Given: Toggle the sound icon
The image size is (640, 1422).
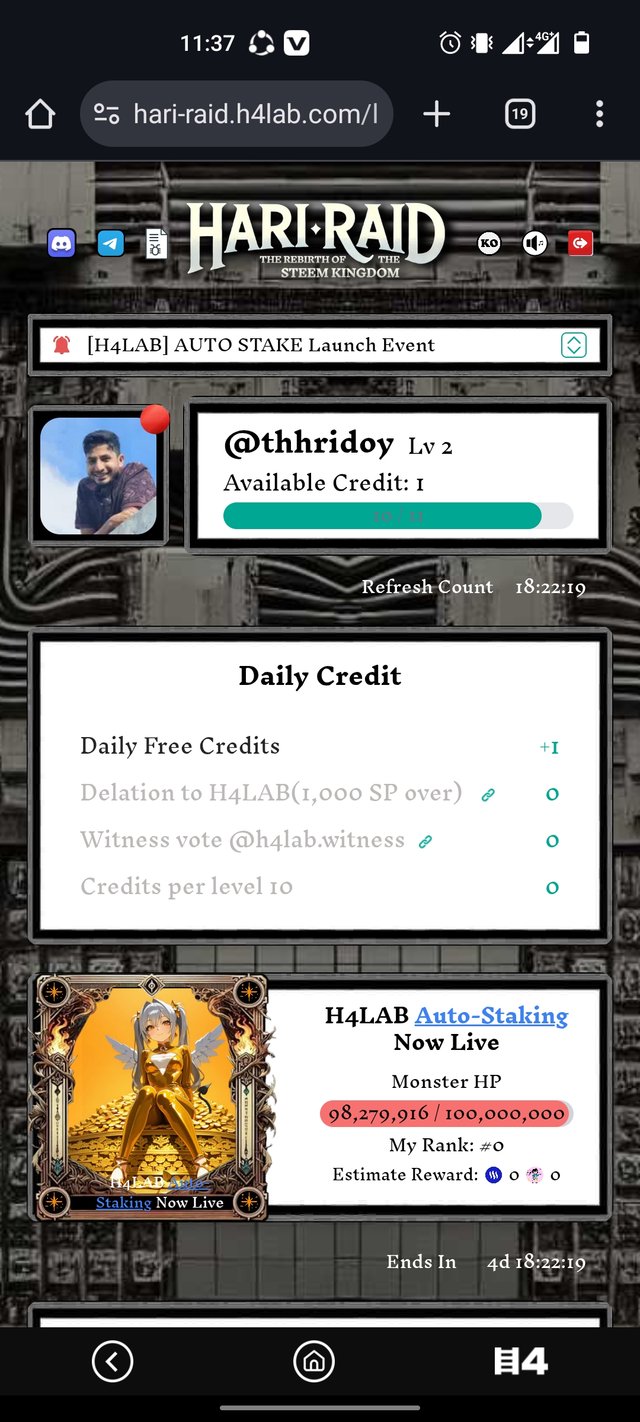Looking at the screenshot, I should tap(535, 243).
